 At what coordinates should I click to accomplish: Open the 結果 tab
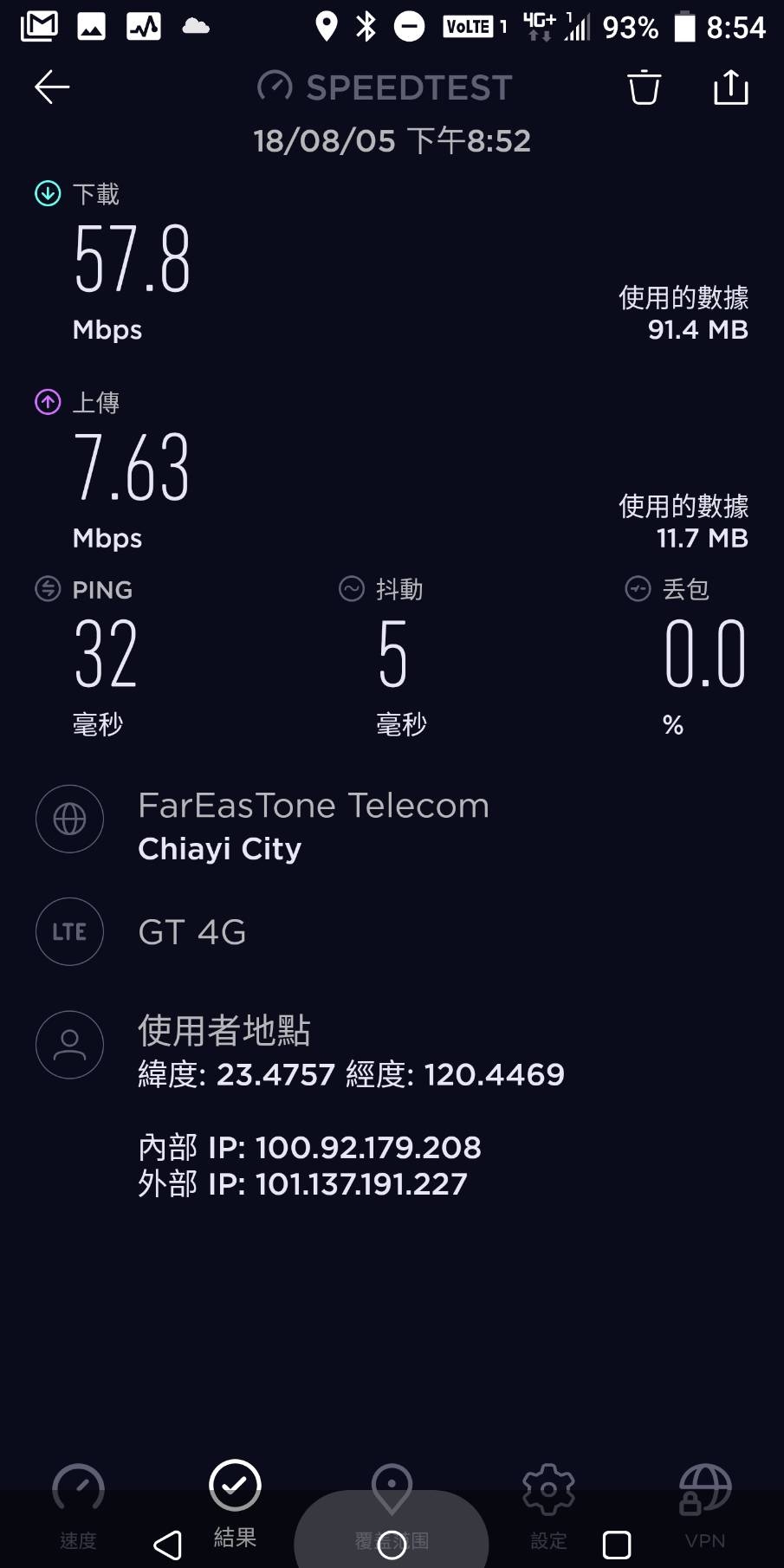pos(235,1504)
